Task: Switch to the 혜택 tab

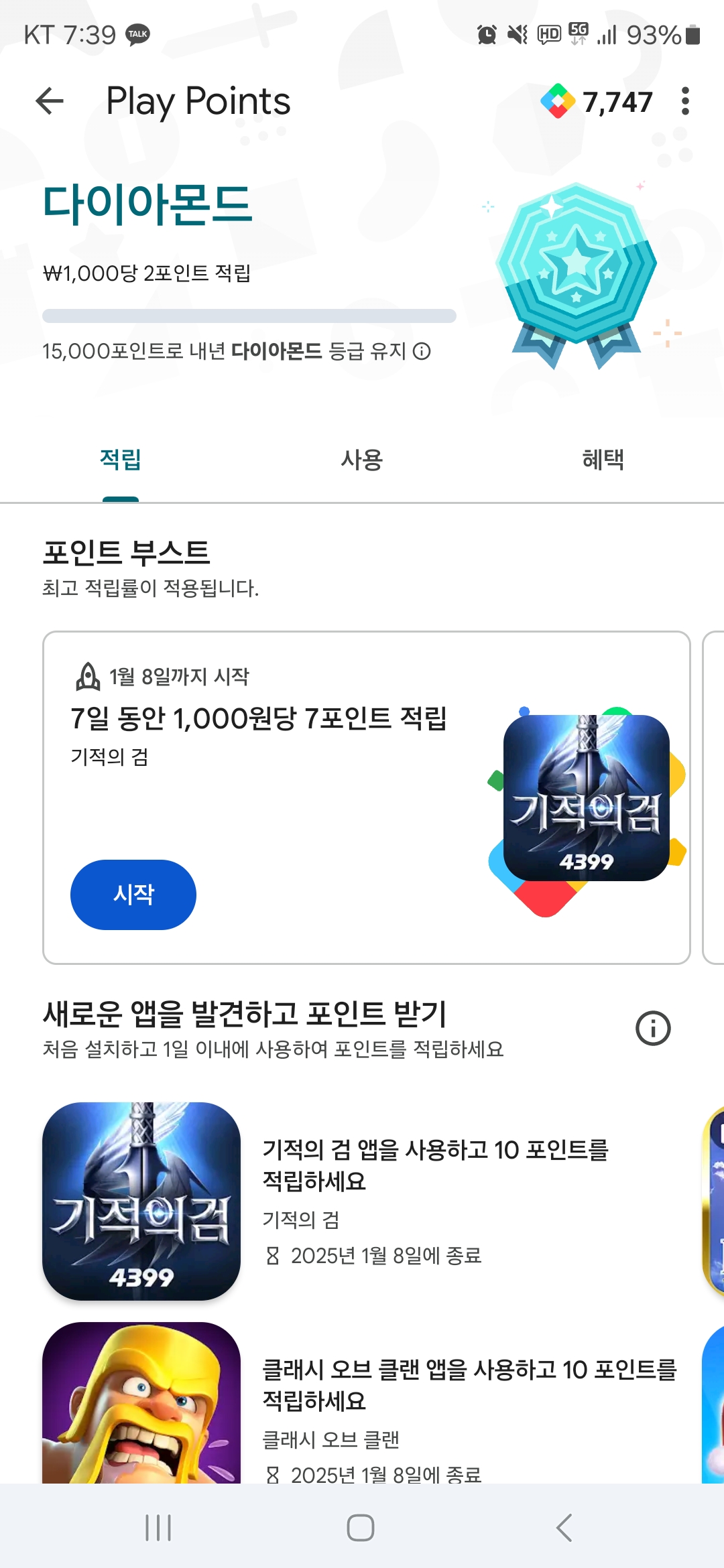Action: [603, 460]
